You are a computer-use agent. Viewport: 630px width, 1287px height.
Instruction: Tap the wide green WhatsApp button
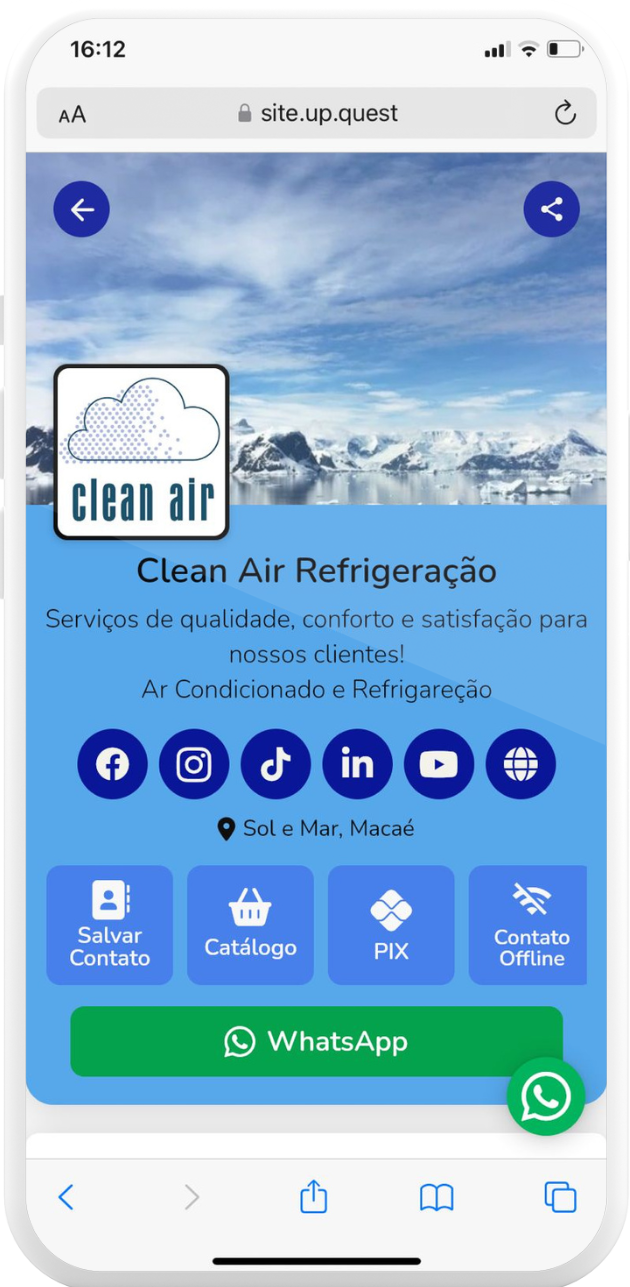(x=316, y=1041)
